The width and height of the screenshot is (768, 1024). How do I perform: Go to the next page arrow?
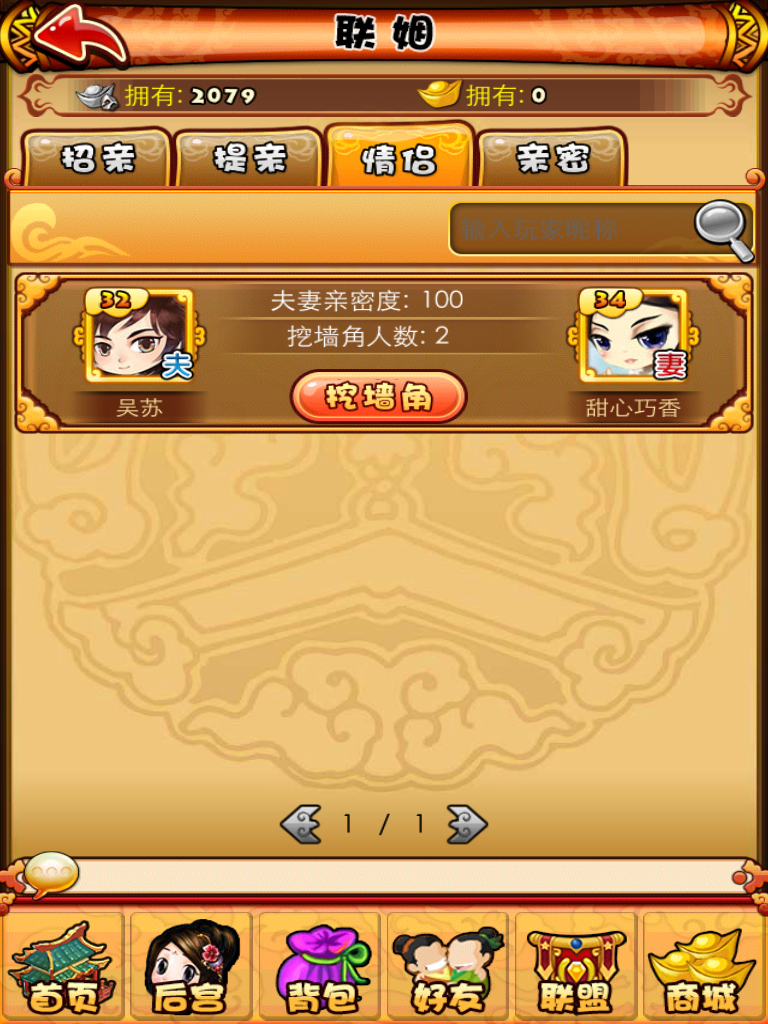tap(467, 825)
